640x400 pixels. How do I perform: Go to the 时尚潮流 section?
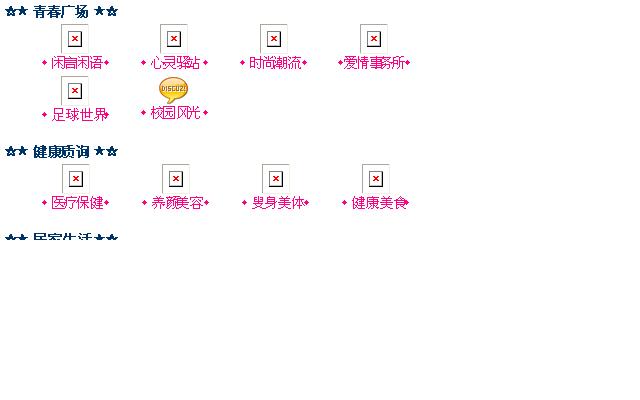274,63
